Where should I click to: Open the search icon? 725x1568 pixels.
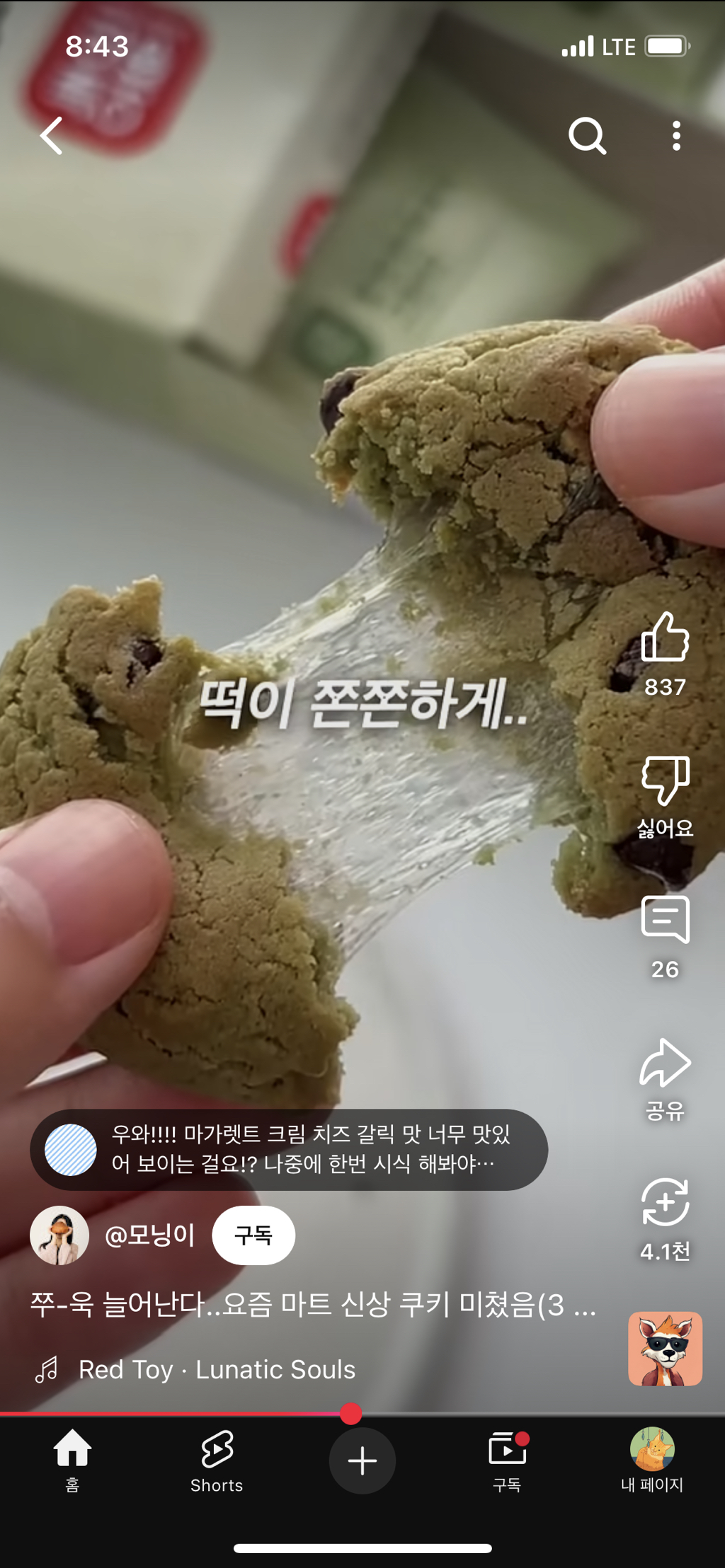click(587, 135)
